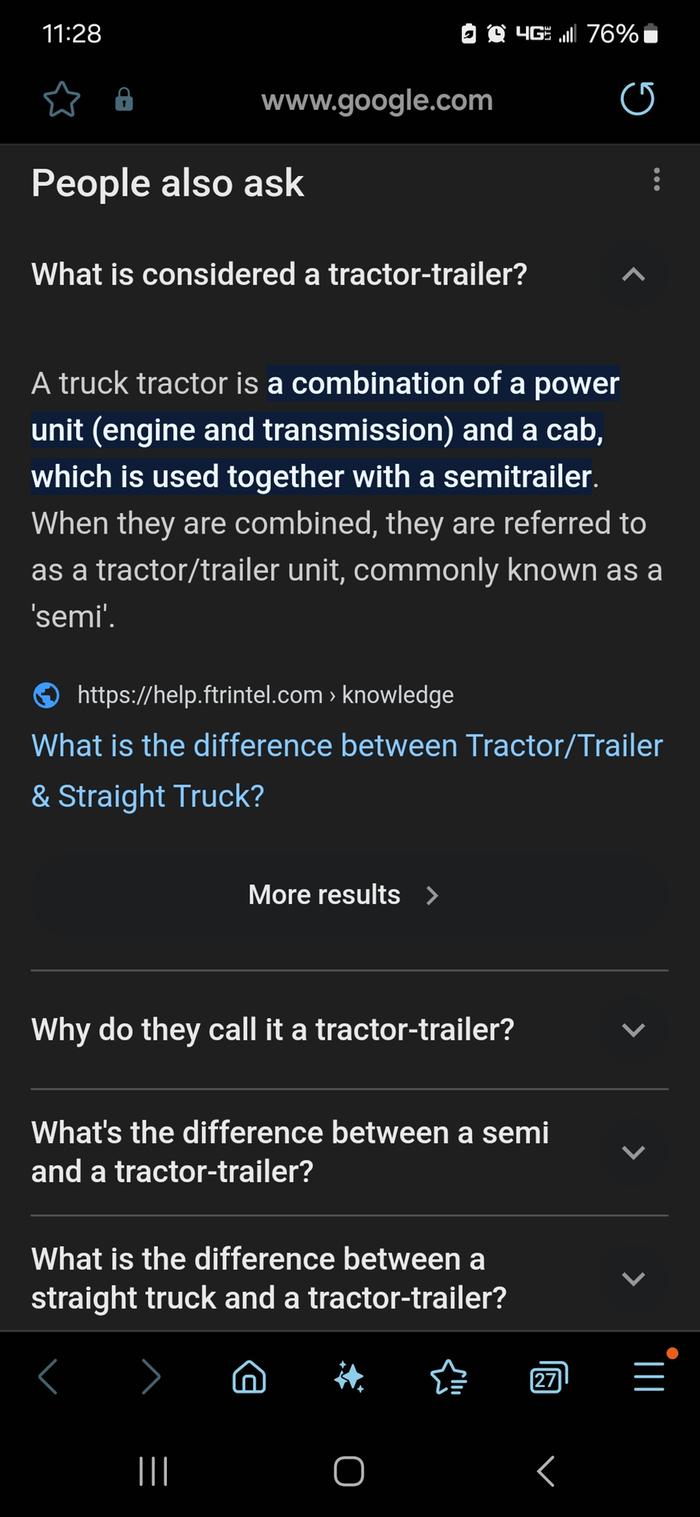Bookmark this page with the star icon

62,100
